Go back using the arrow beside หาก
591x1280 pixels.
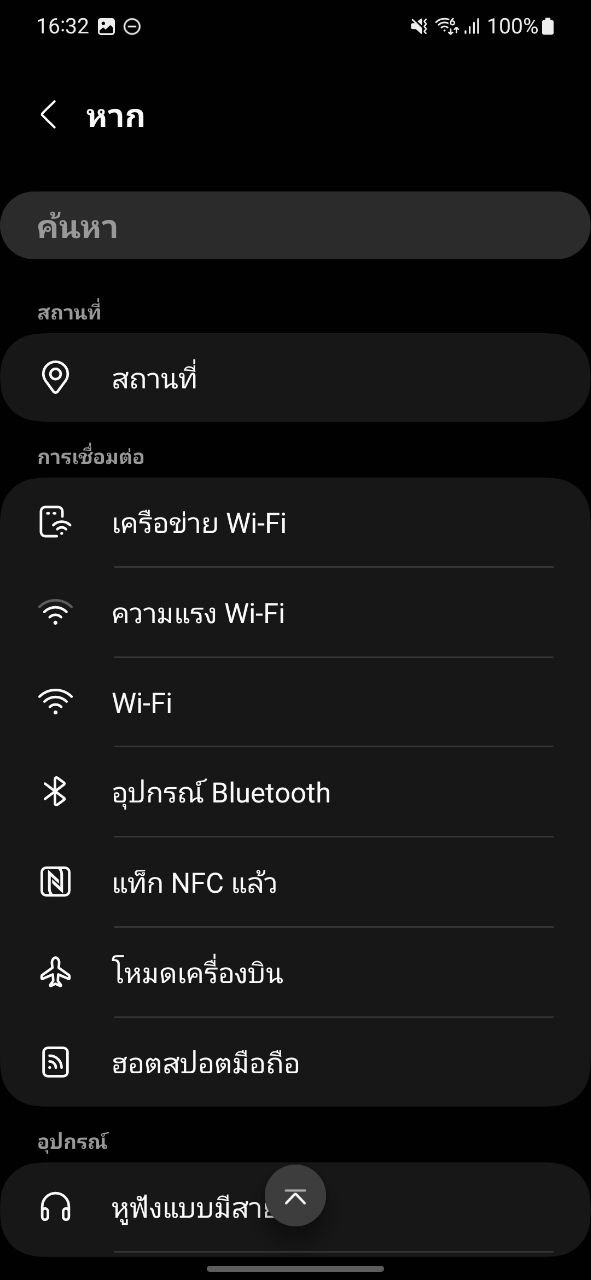point(48,115)
